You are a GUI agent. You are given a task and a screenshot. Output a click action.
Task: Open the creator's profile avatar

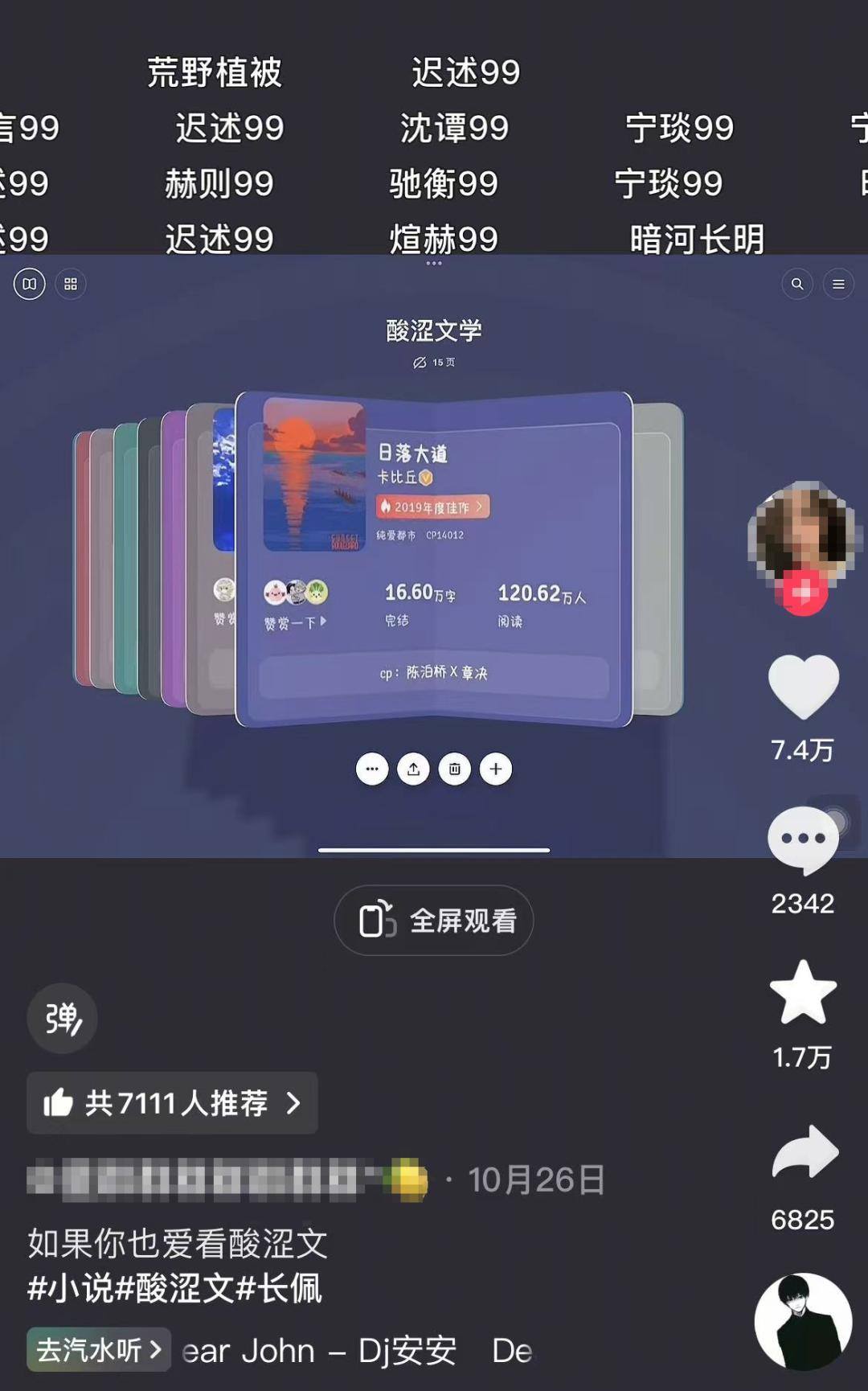[x=802, y=531]
